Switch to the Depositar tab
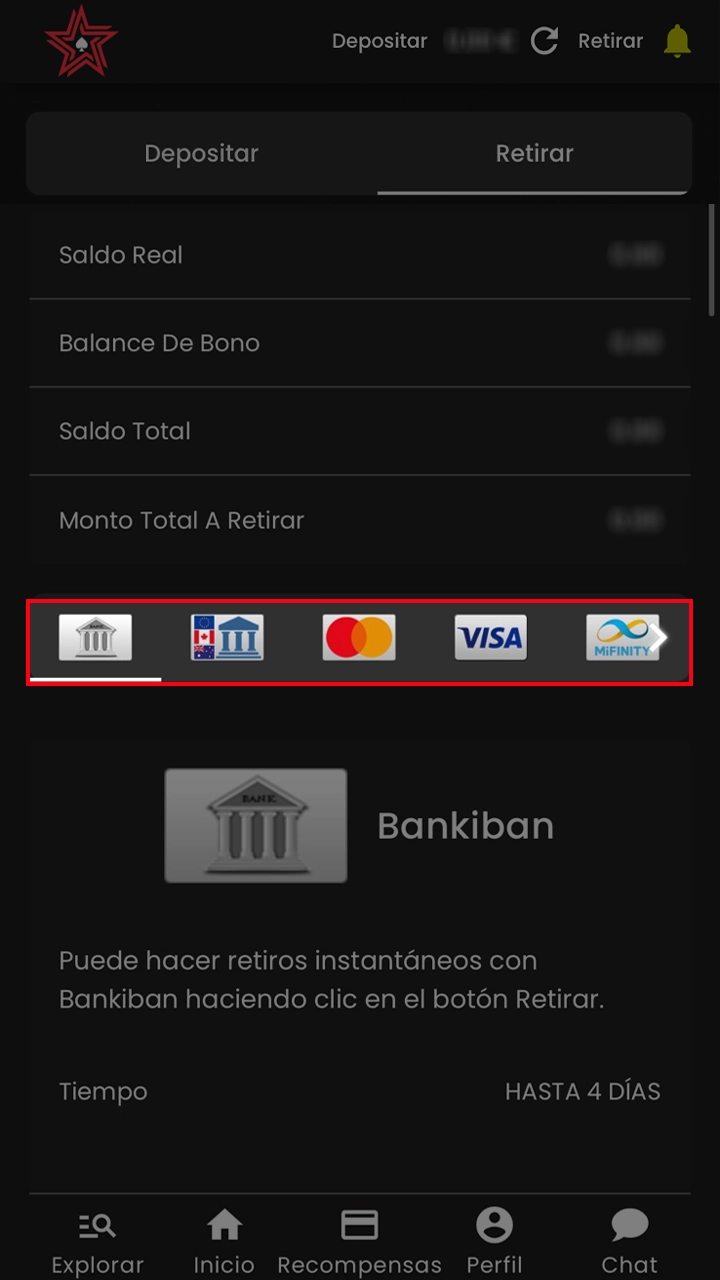This screenshot has width=720, height=1280. (x=201, y=153)
